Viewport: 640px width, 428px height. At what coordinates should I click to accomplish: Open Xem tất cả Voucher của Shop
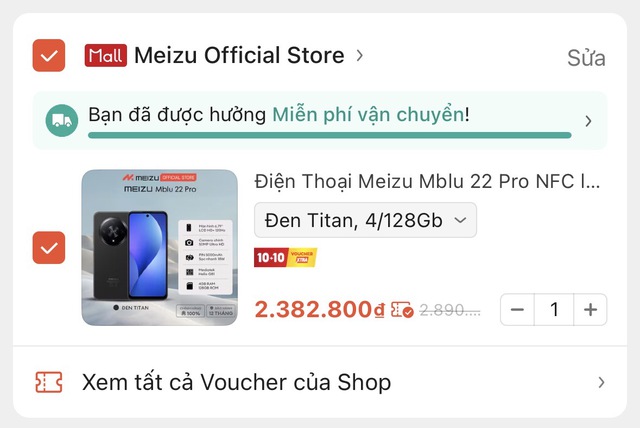tap(319, 382)
